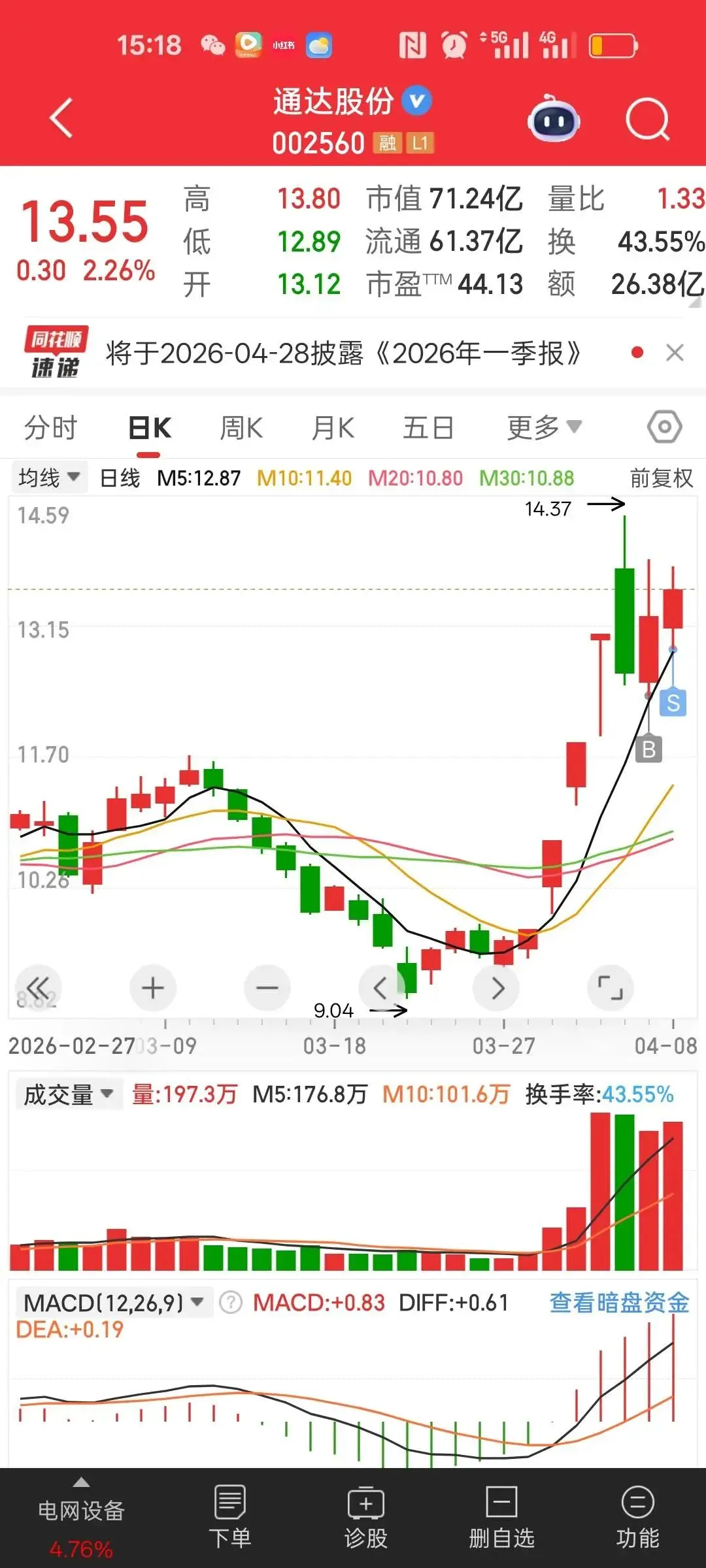Go back using the top-left arrow
706x1568 pixels.
click(61, 119)
